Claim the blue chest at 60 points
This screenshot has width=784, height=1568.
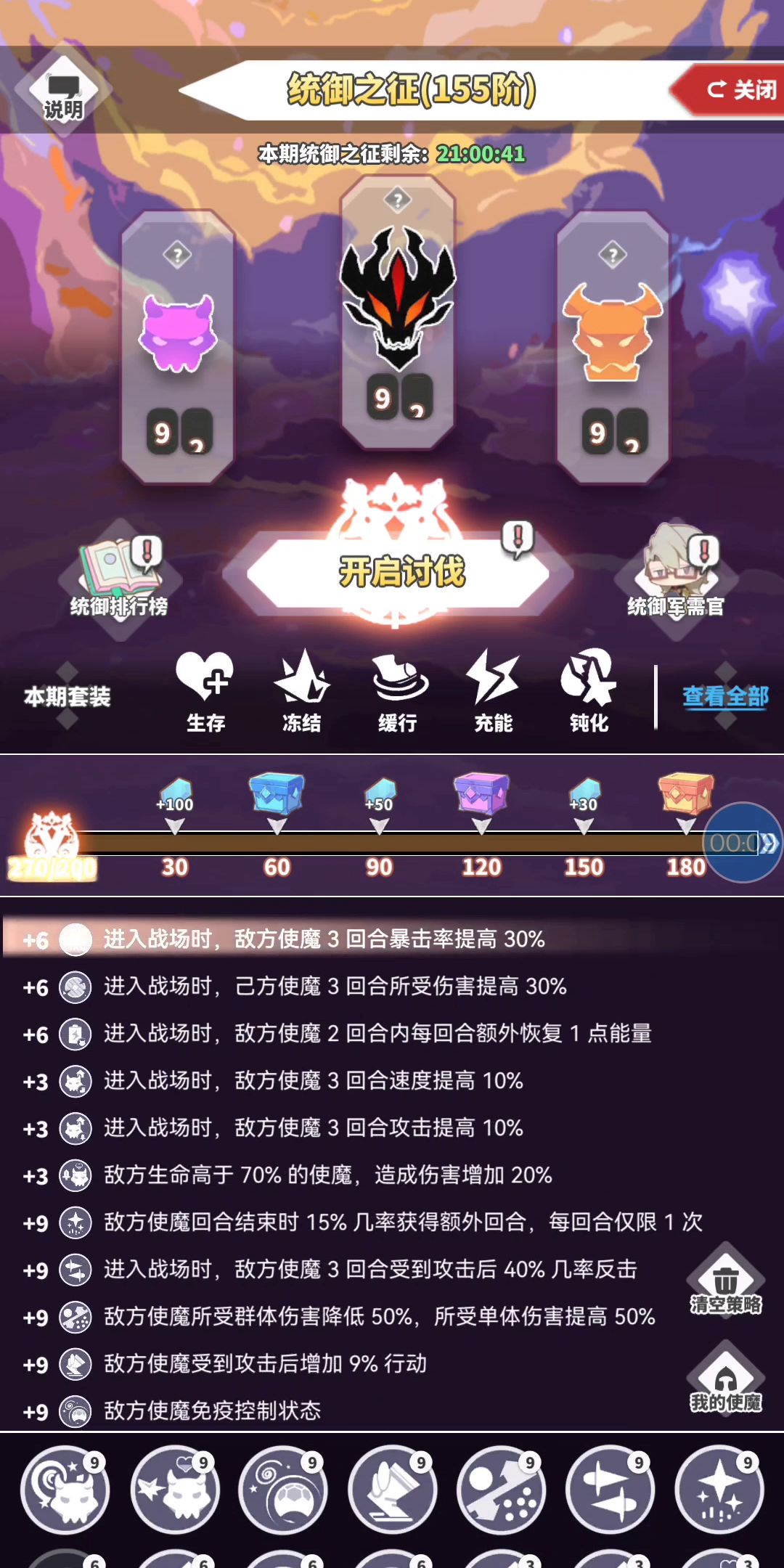[x=277, y=793]
